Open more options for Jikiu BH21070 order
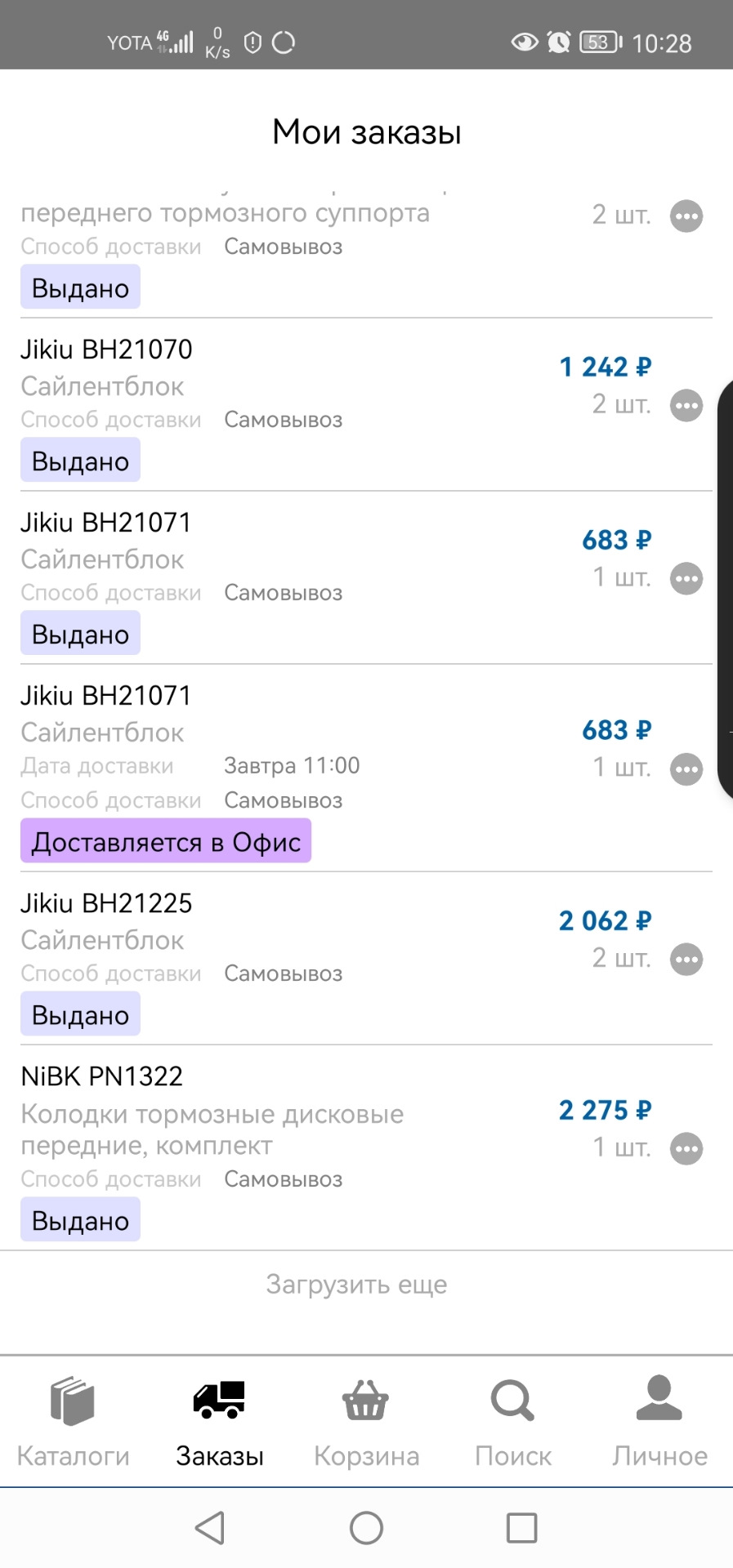Viewport: 733px width, 1568px height. pyautogui.click(x=686, y=405)
